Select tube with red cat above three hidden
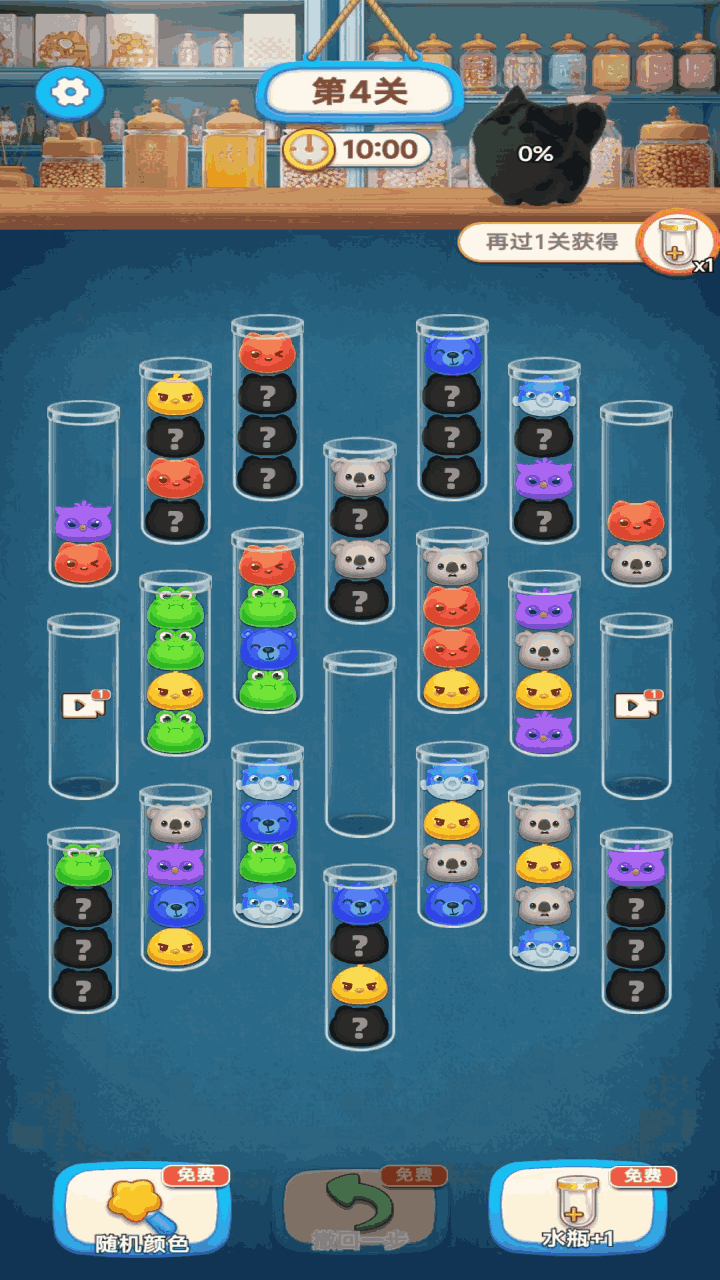Viewport: 720px width, 1280px height. point(267,408)
